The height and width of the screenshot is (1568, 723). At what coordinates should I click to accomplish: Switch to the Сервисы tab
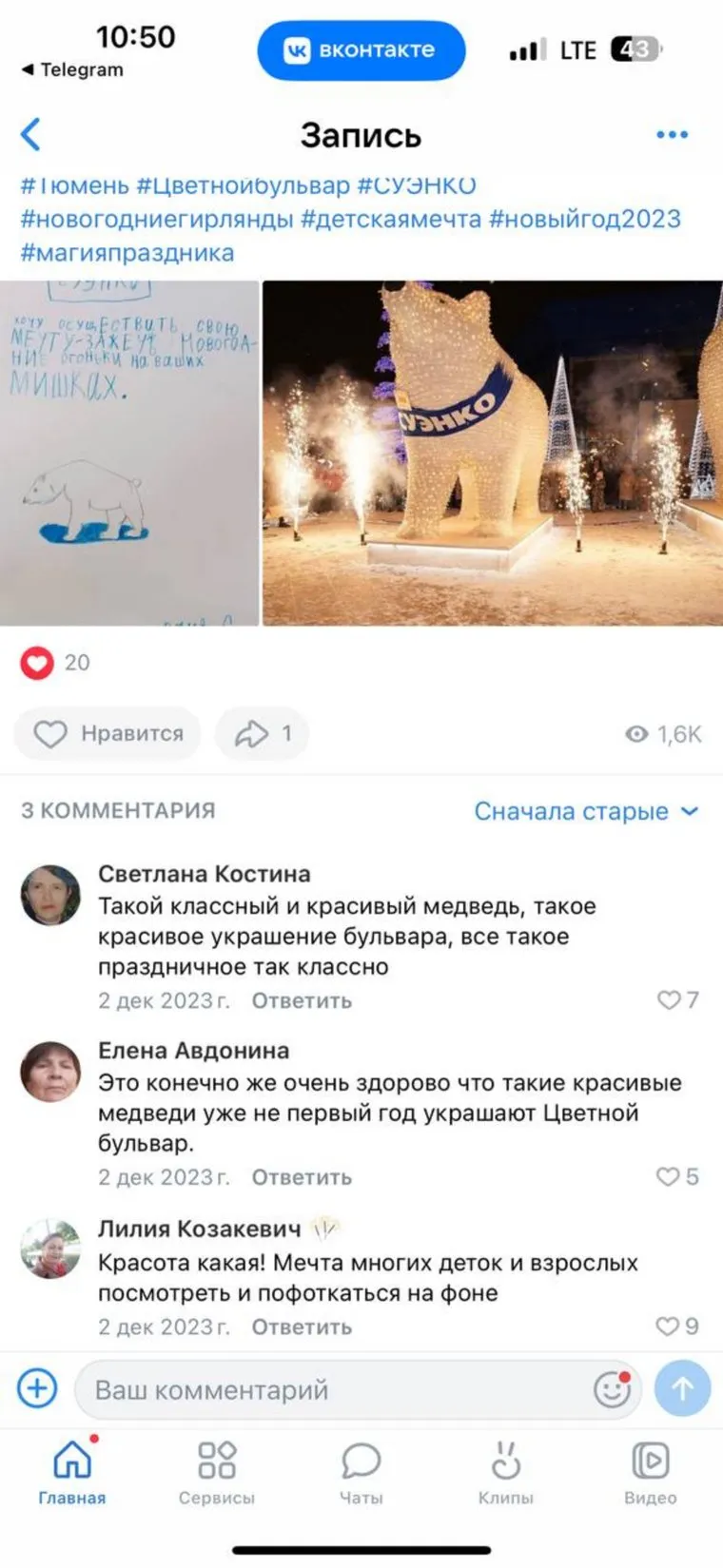pyautogui.click(x=217, y=1472)
